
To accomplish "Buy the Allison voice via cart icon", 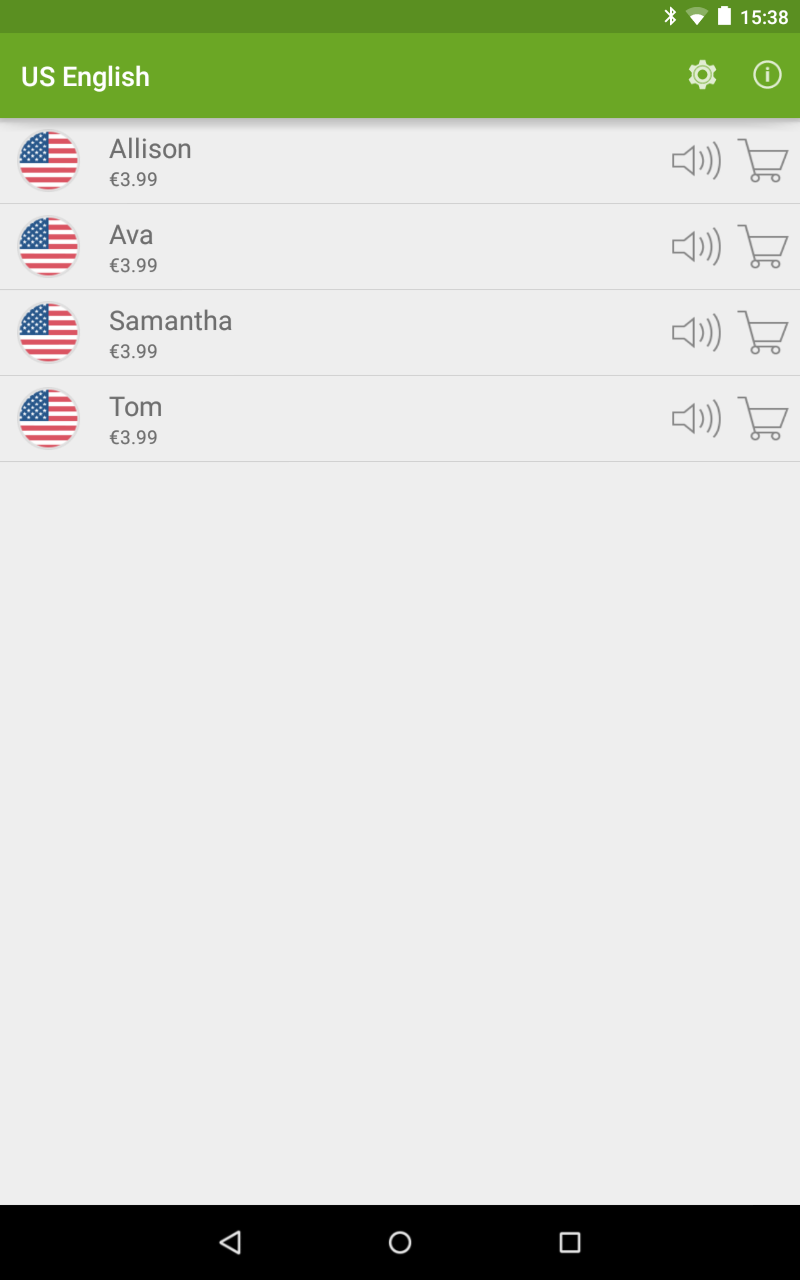I will [x=763, y=161].
